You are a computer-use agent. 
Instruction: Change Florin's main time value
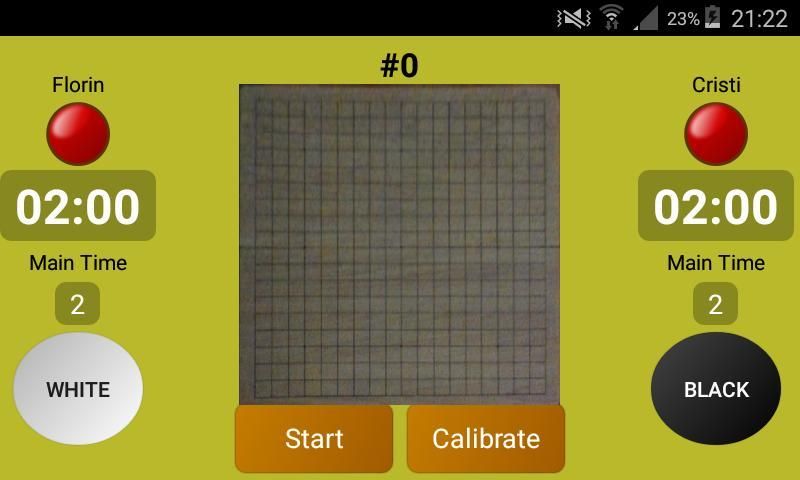click(x=77, y=304)
